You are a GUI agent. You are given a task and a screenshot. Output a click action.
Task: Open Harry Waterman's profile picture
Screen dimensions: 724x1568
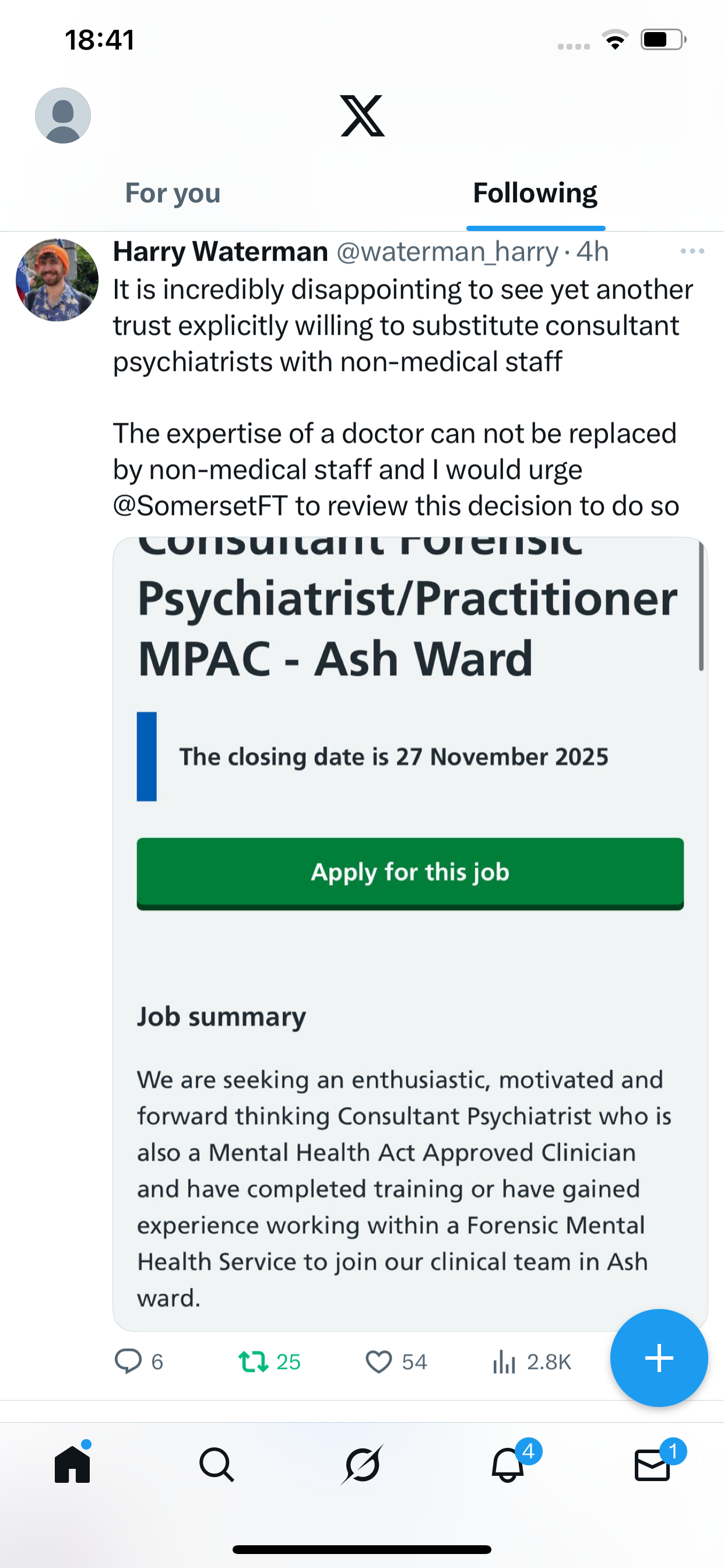[57, 280]
